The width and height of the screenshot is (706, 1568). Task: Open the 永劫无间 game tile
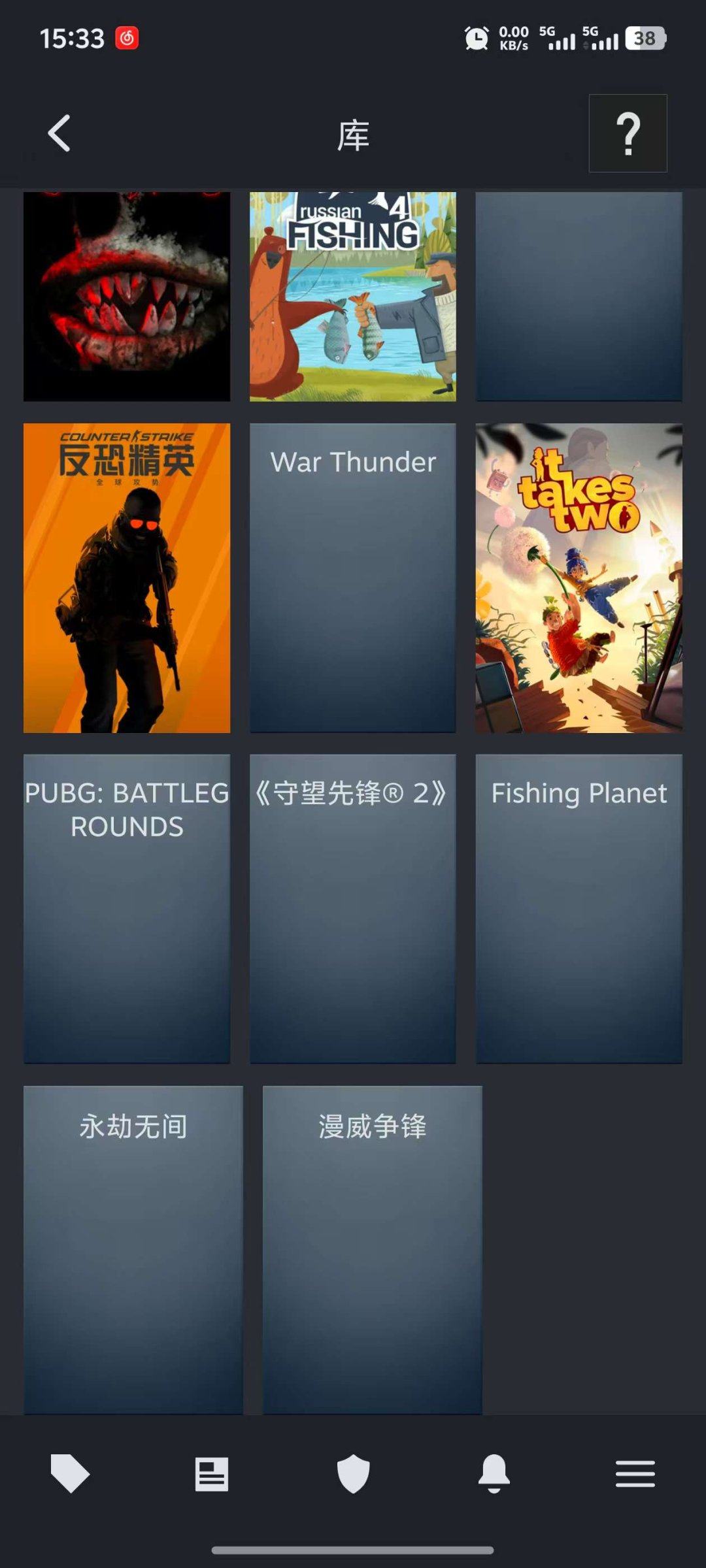click(133, 1249)
